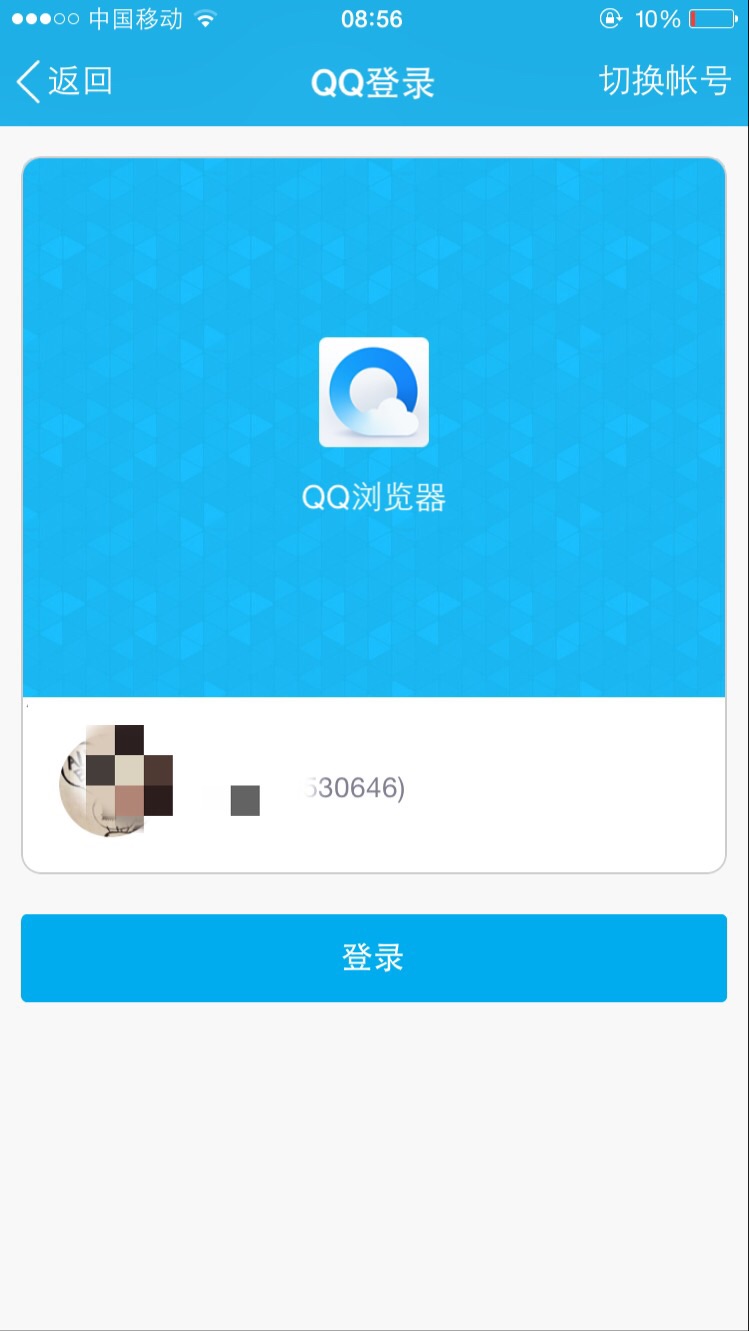The image size is (749, 1331).
Task: Tap 切换帐号 to switch account
Action: (664, 81)
